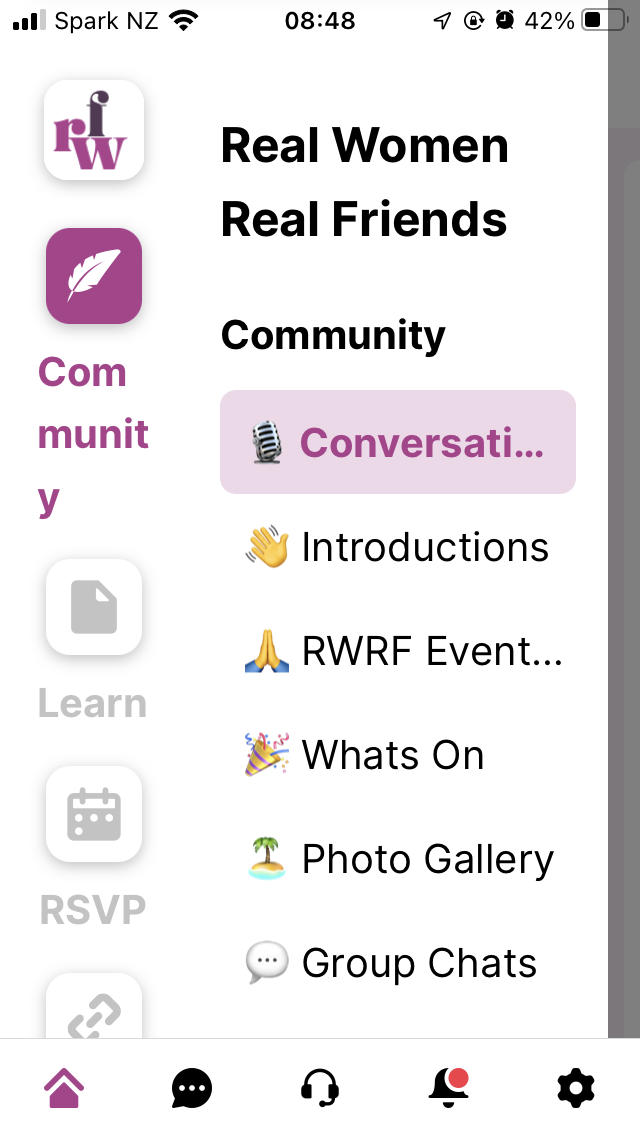Open the Introductions space
This screenshot has height=1136, width=640.
point(398,547)
